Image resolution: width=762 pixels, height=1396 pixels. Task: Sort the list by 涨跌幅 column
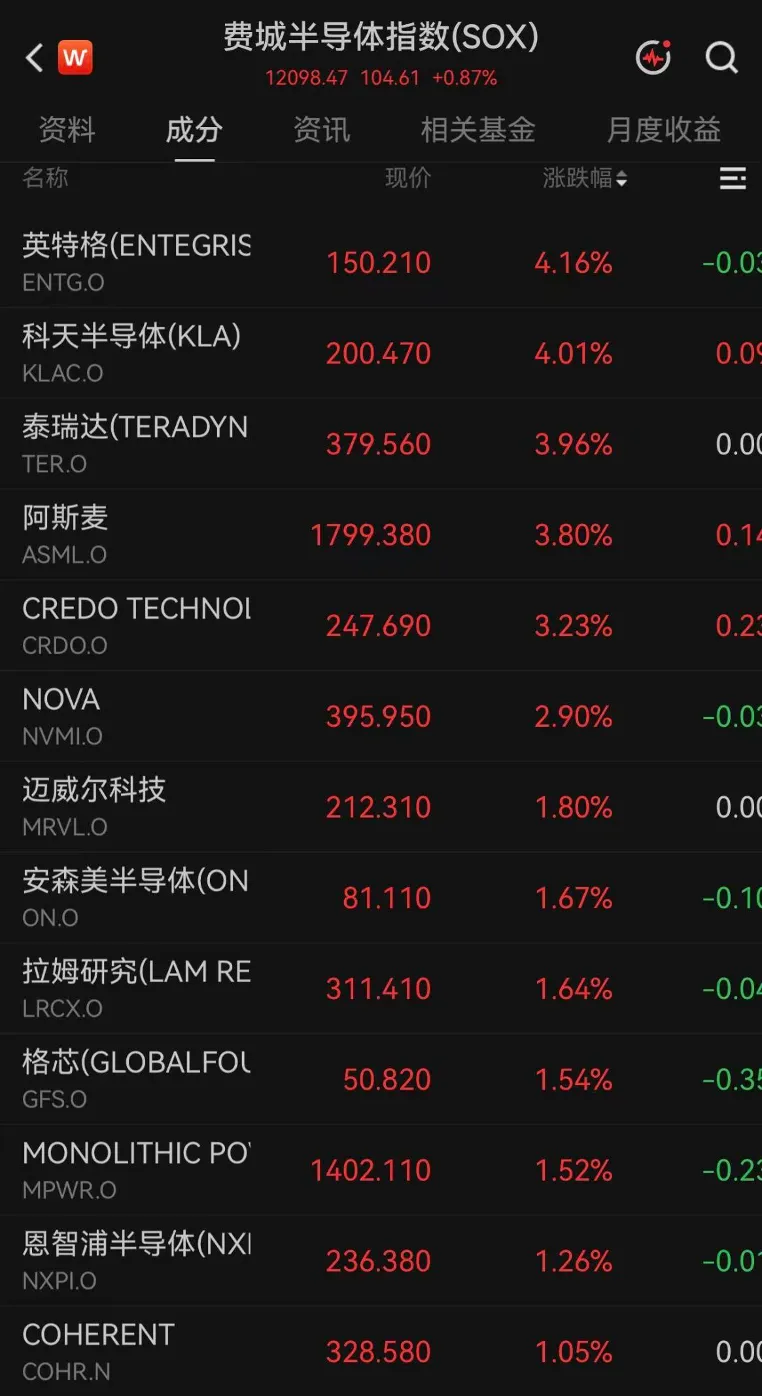585,178
